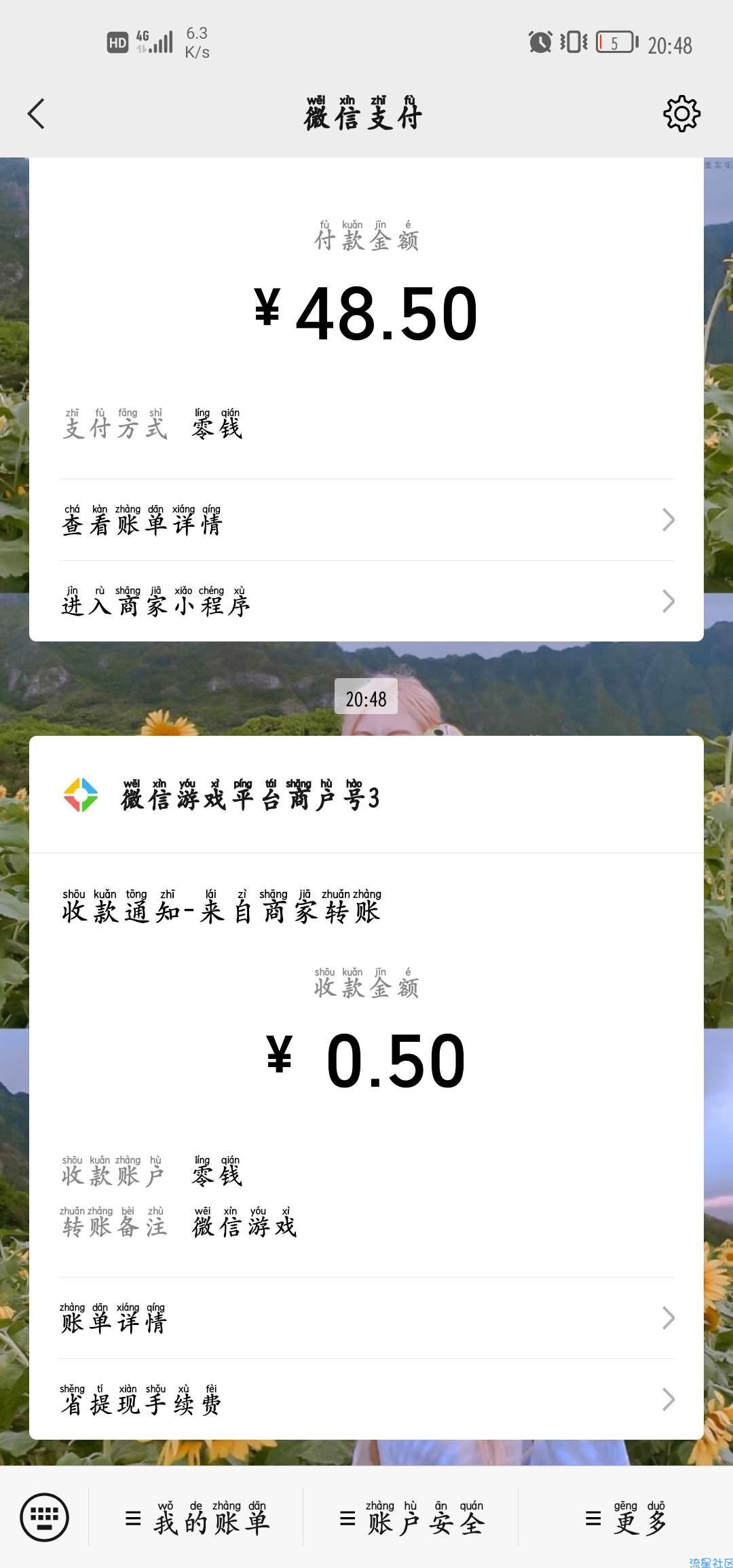Open 查看账单详情 for the ¥48.50 payment
This screenshot has height=1568, width=733.
click(366, 520)
